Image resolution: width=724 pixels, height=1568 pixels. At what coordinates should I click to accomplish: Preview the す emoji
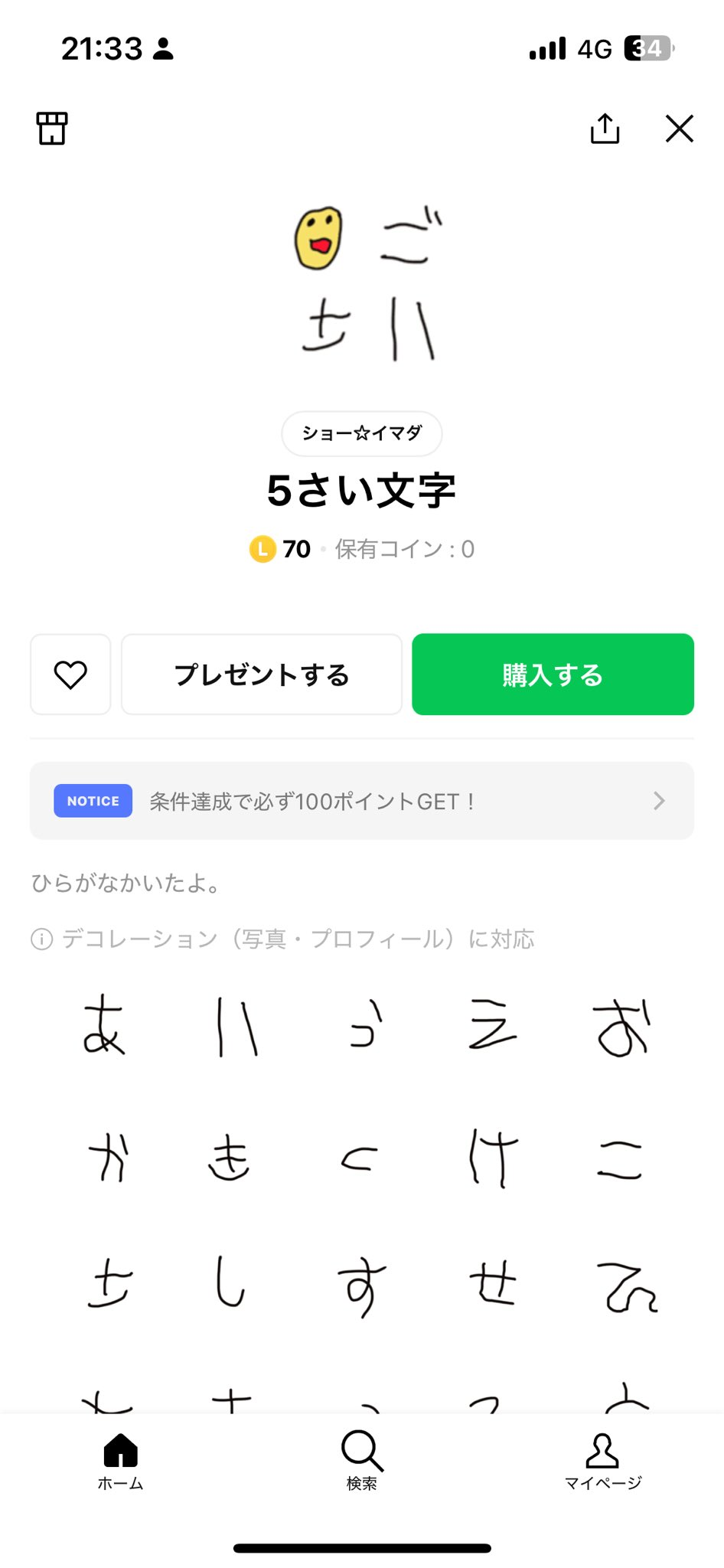(x=361, y=1286)
